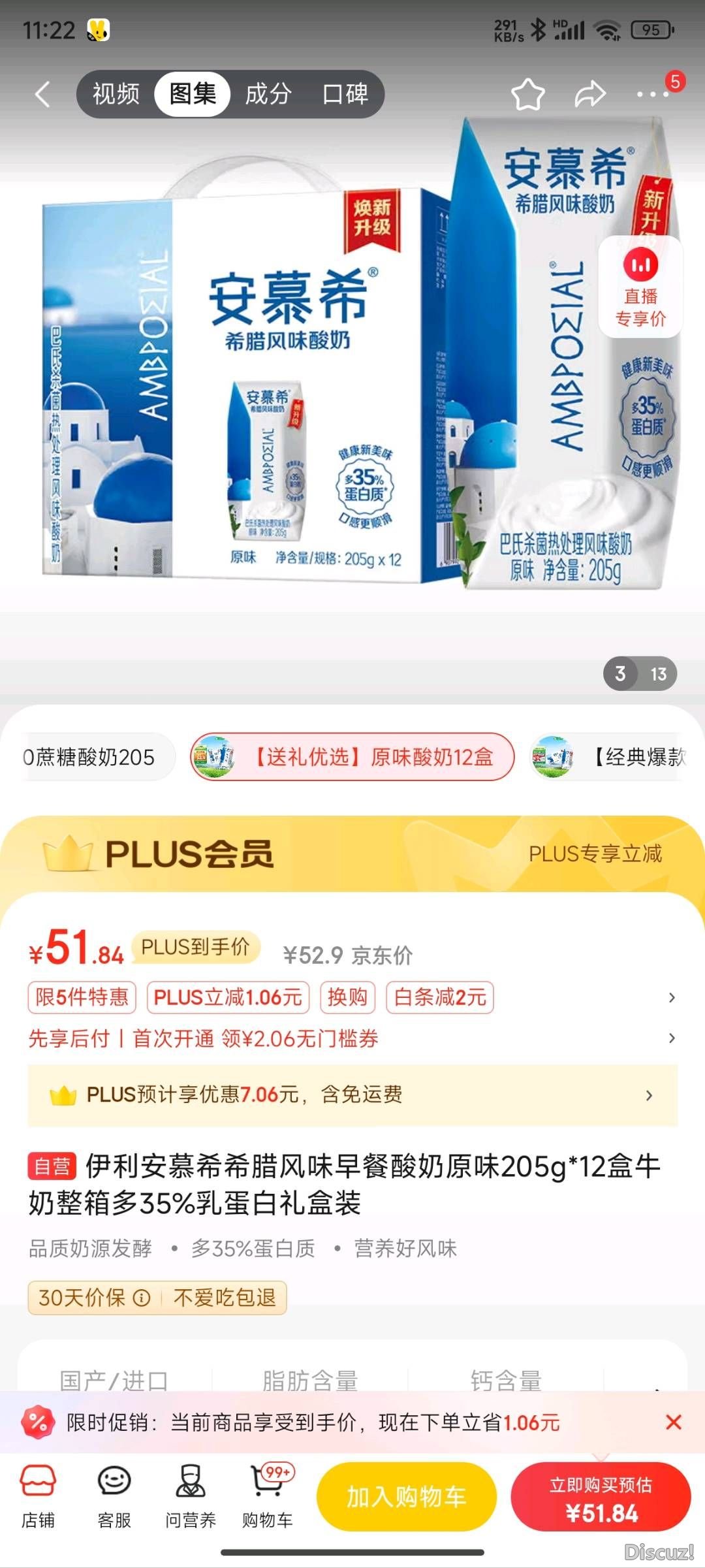Expand the 限5件特惠 promotions row
Image resolution: width=705 pixels, height=1568 pixels.
(x=672, y=997)
